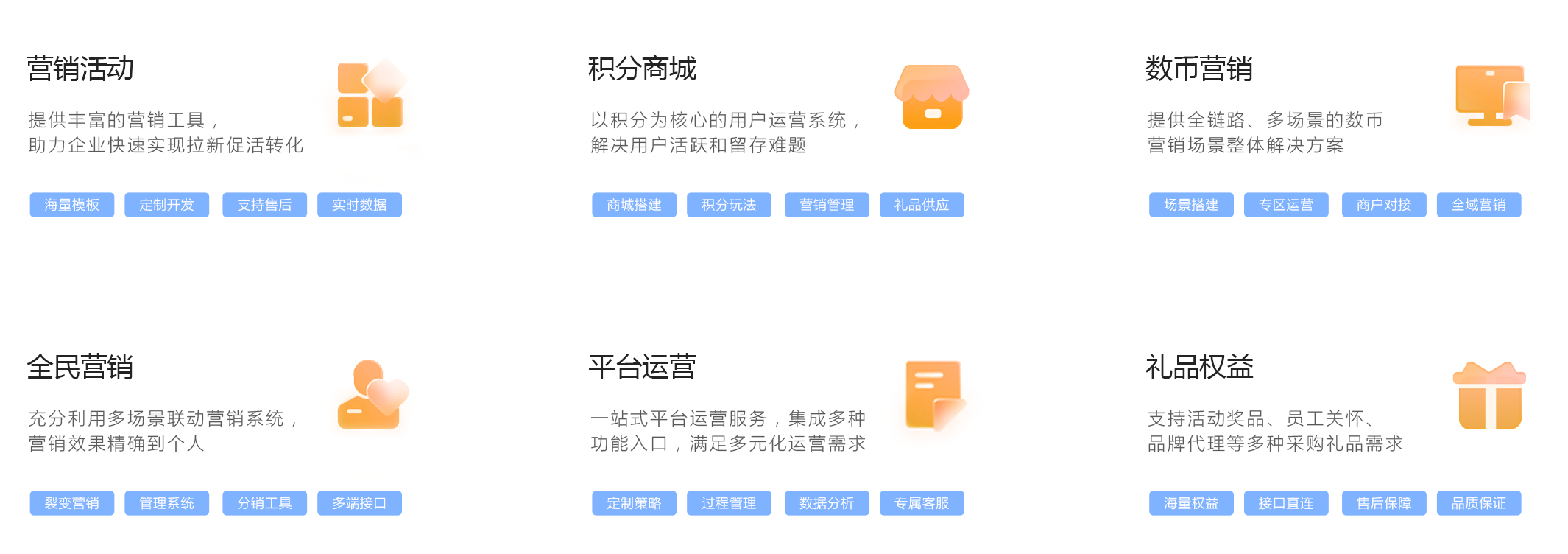Viewport: 1568px width, 554px height.
Task: Open the 分销工具 tag
Action: pyautogui.click(x=264, y=503)
